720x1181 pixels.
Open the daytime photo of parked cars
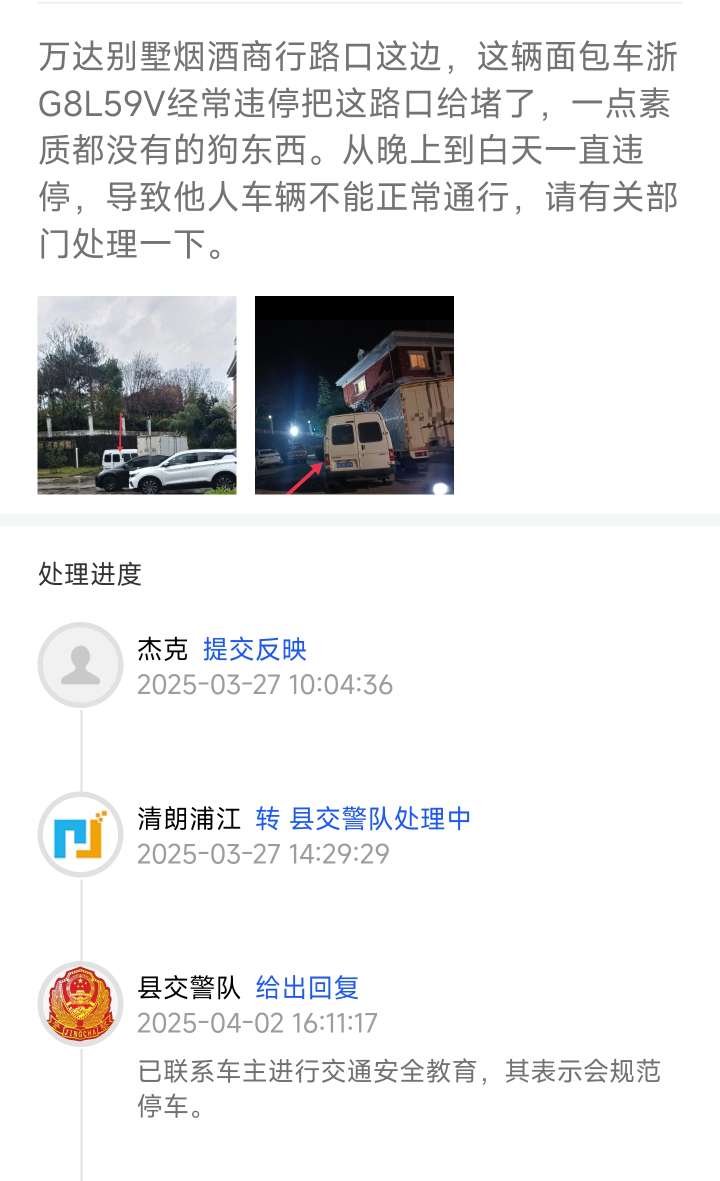[137, 395]
